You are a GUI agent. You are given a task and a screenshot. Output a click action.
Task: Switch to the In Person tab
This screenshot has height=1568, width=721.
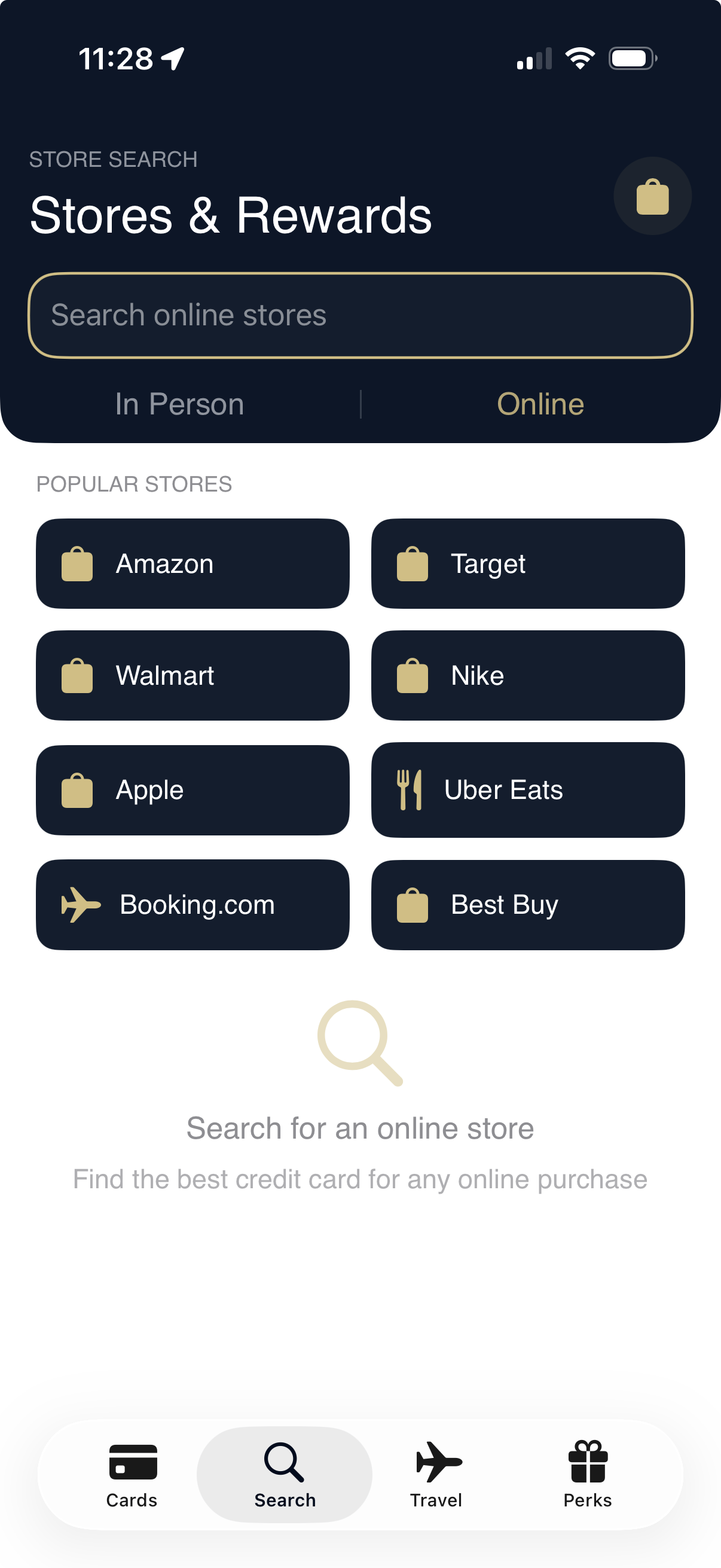pyautogui.click(x=179, y=404)
